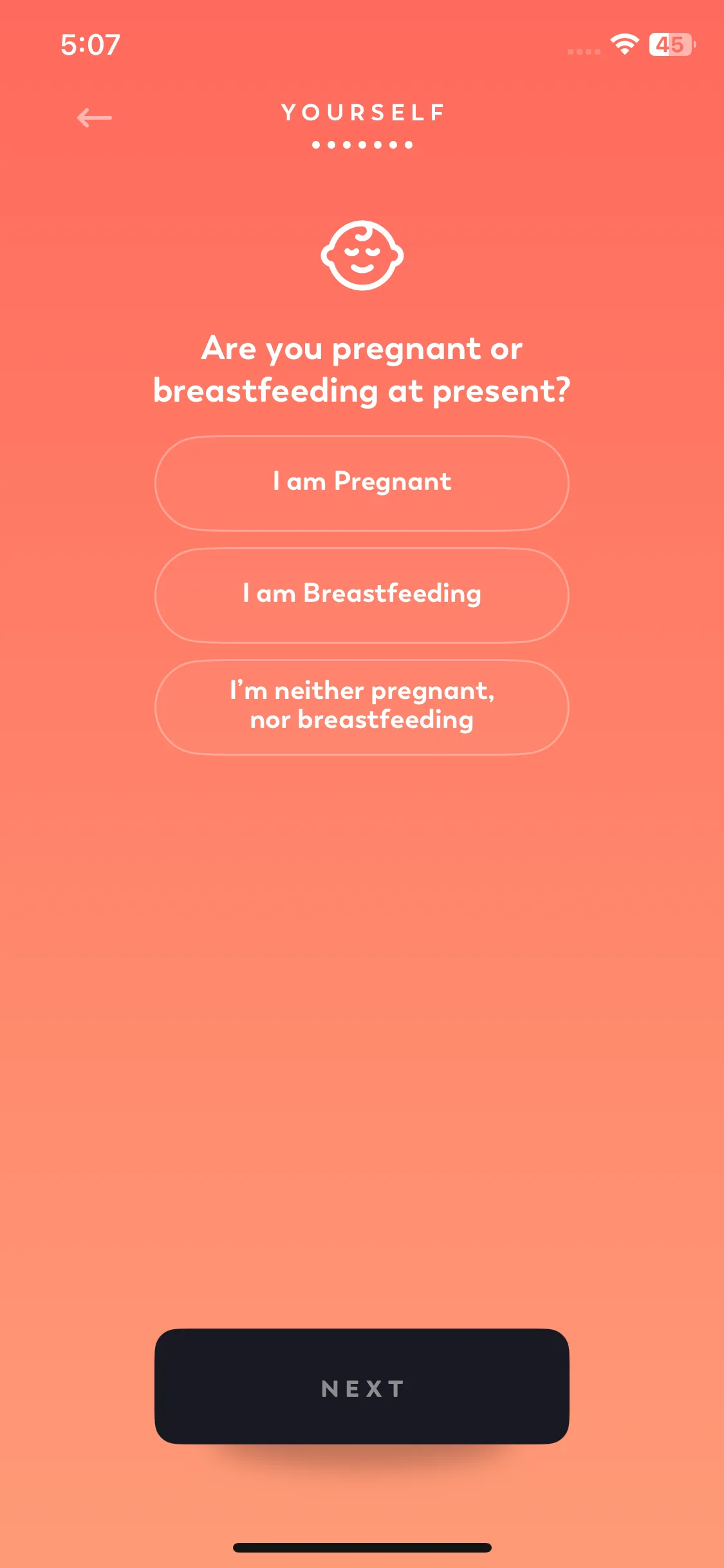Tap the NEXT button to continue
Screen dimensions: 724x1568
(362, 1386)
